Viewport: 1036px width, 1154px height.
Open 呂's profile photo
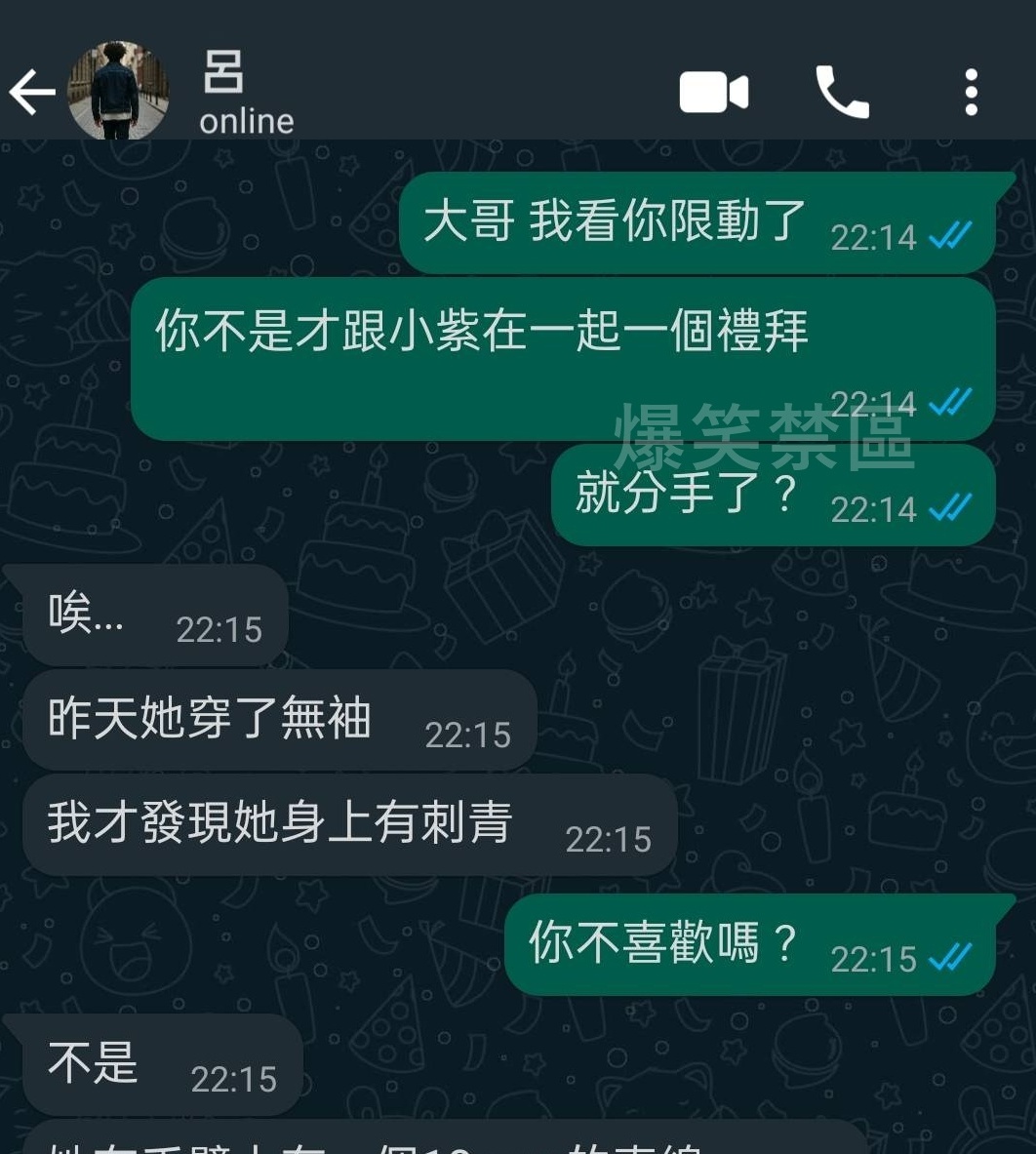click(x=118, y=92)
